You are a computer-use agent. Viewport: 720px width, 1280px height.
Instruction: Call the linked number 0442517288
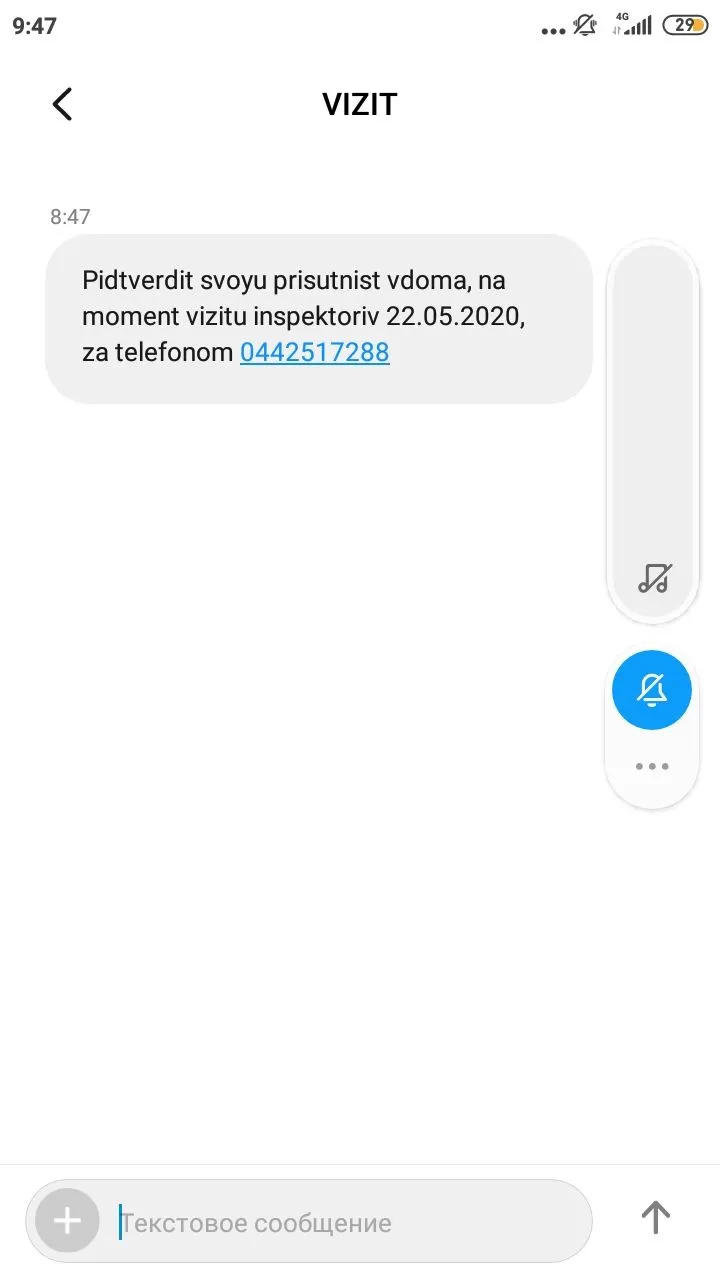click(x=314, y=352)
